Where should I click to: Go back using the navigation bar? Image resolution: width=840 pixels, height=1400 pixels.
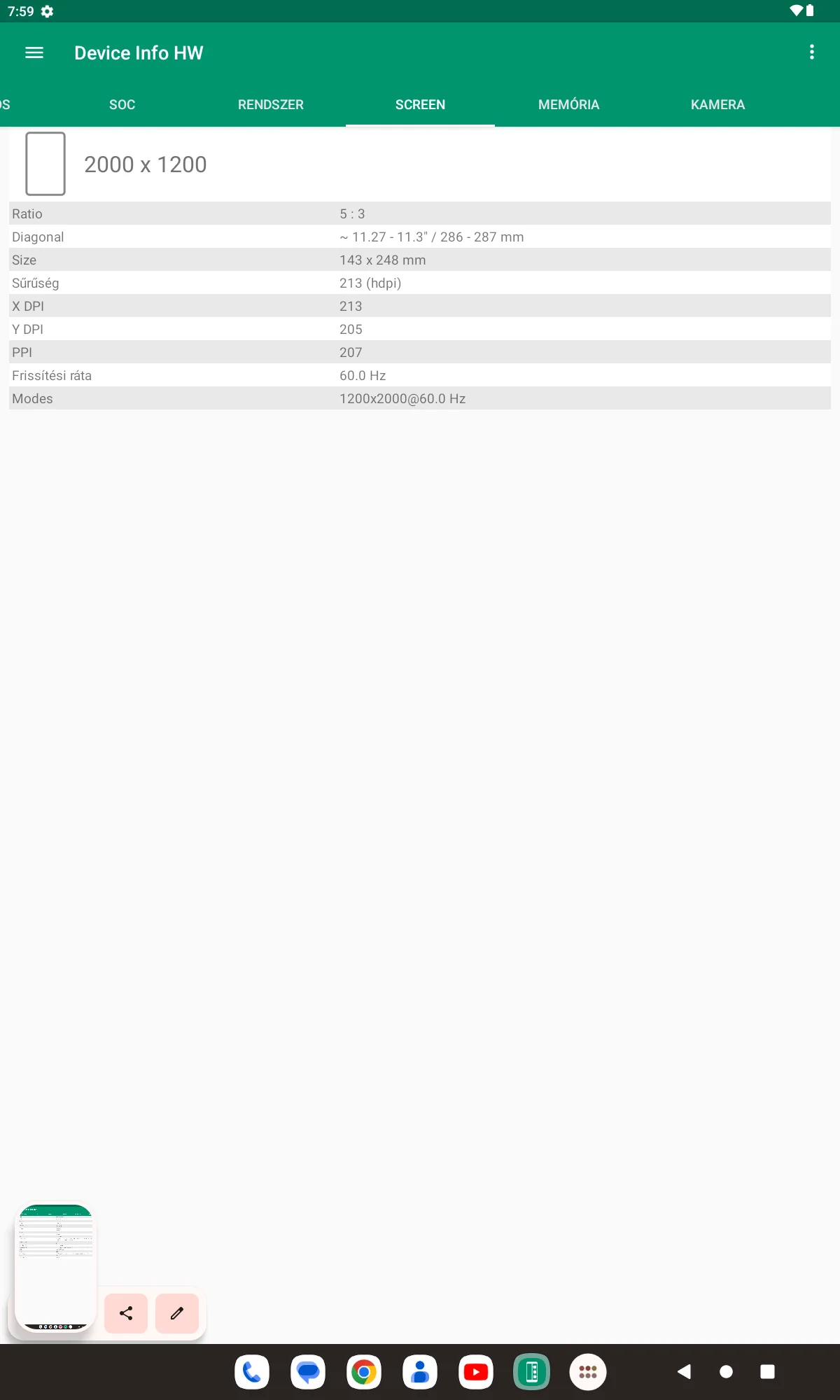(684, 1372)
